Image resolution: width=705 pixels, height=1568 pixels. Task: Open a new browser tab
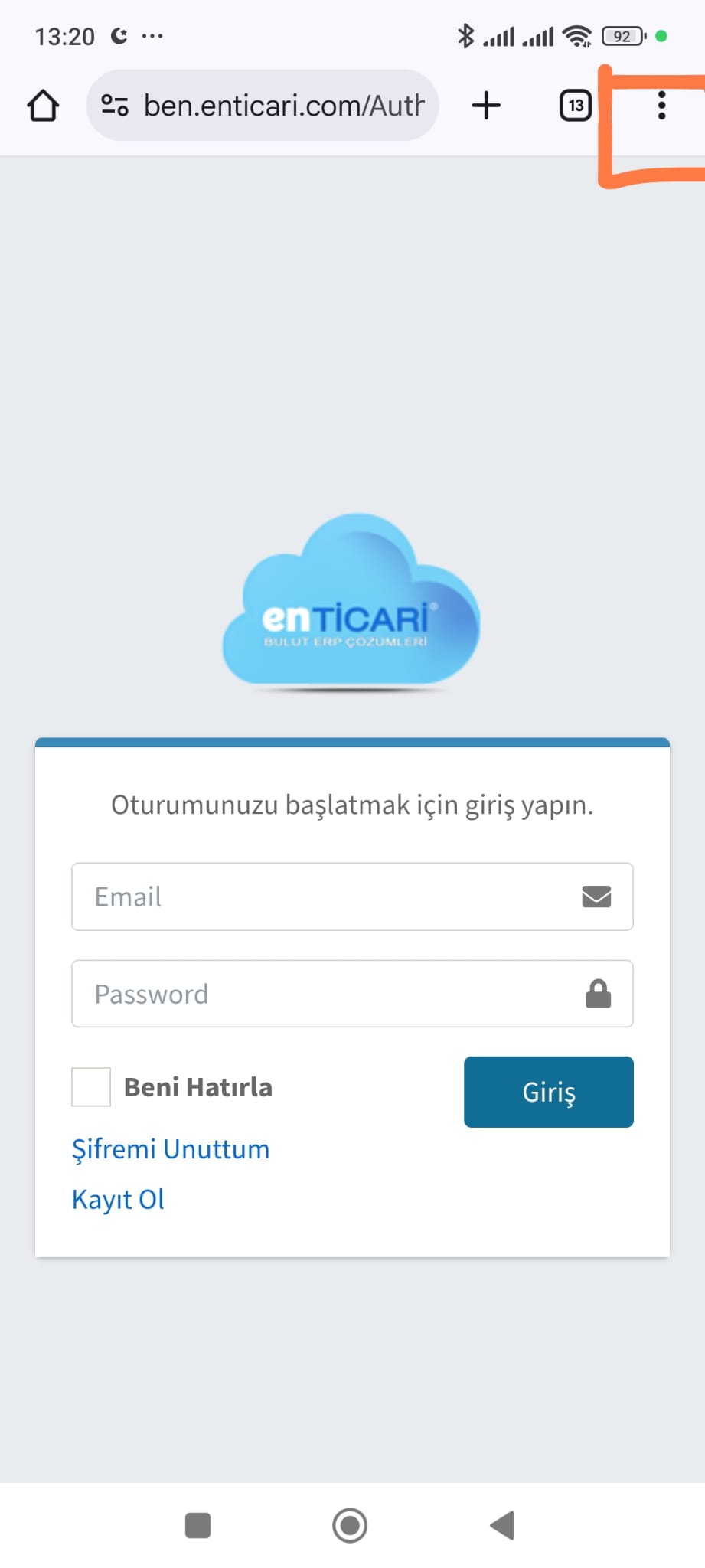click(x=486, y=106)
